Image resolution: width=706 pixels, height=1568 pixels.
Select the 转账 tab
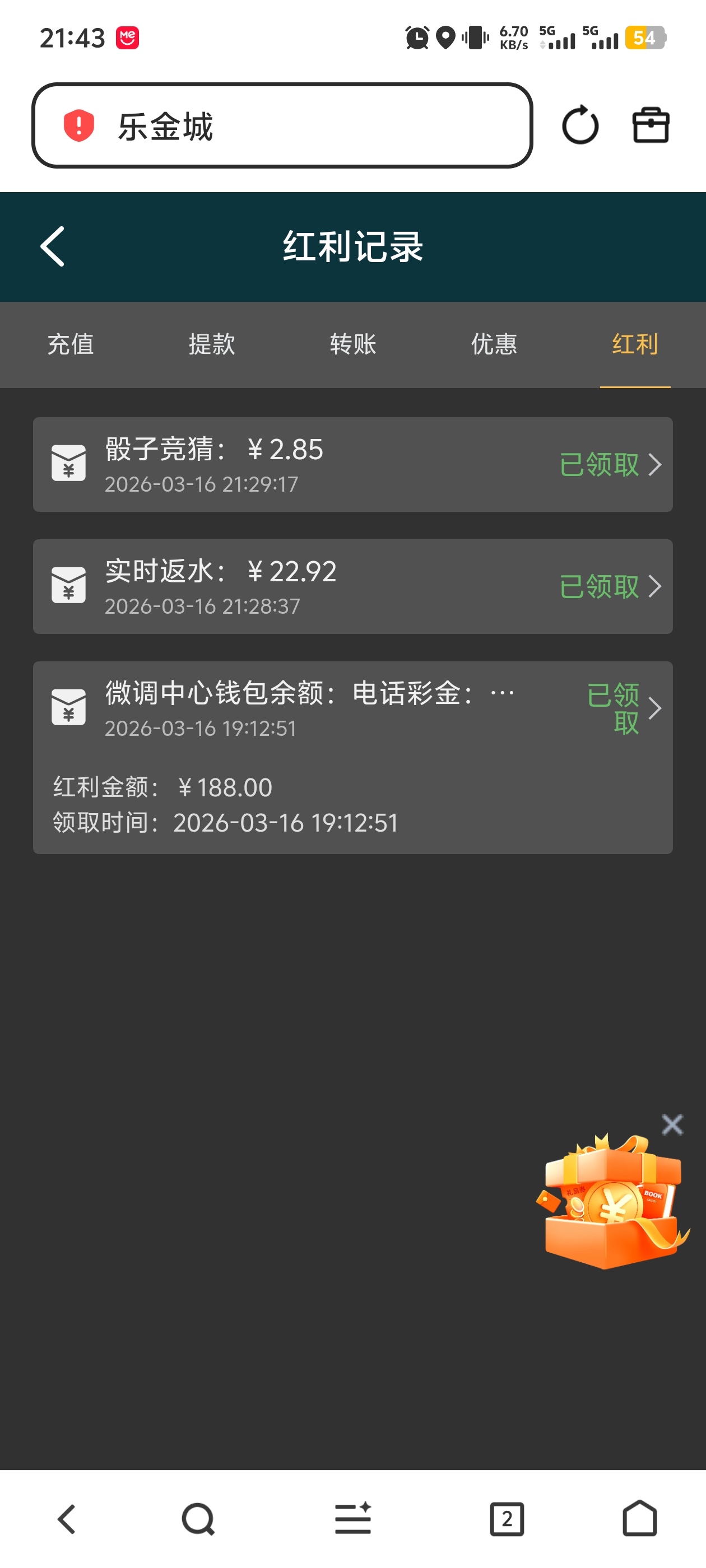pyautogui.click(x=352, y=344)
